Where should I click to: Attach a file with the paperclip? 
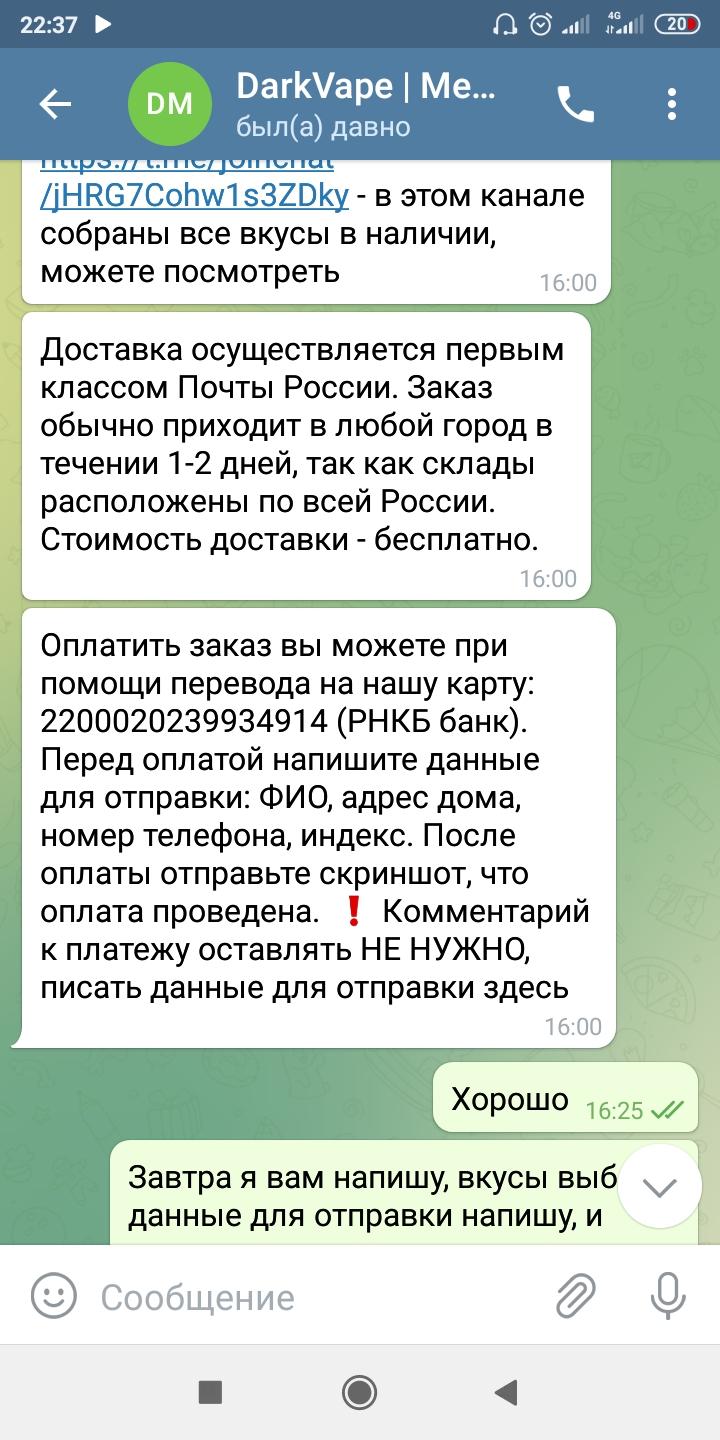coord(576,1297)
